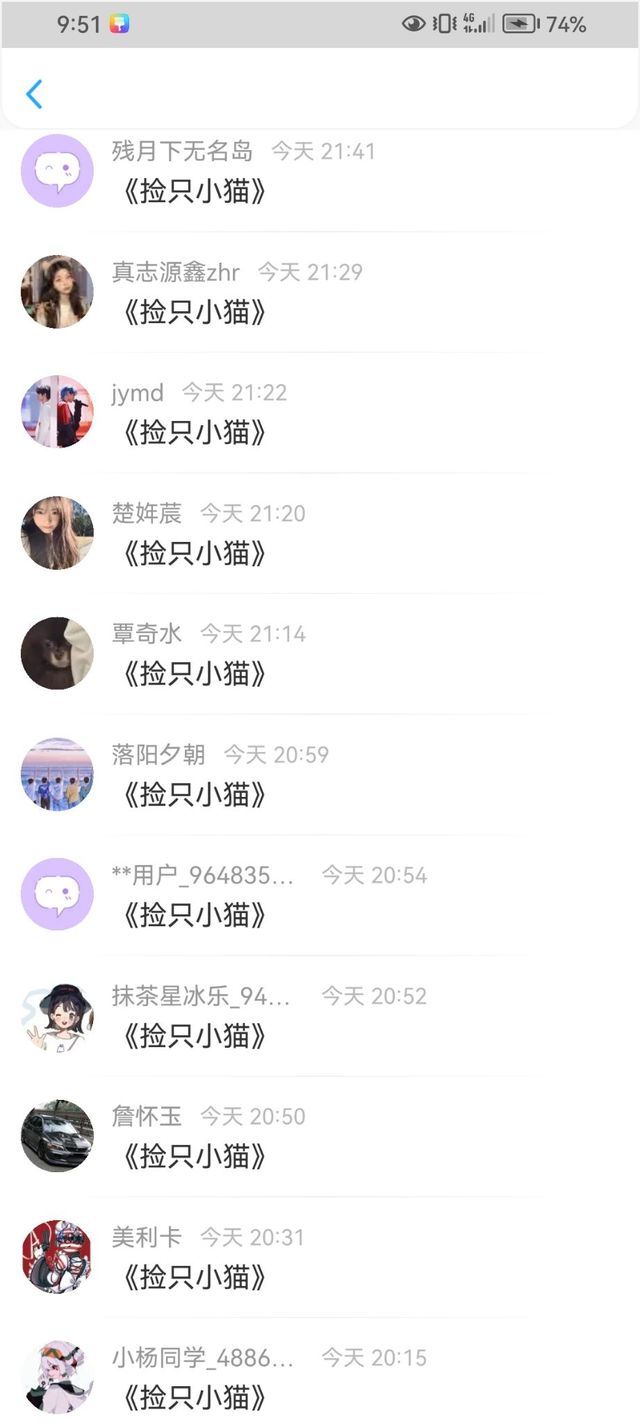View the jymd row
Viewport: 640px width, 1423px height.
pos(195,432)
